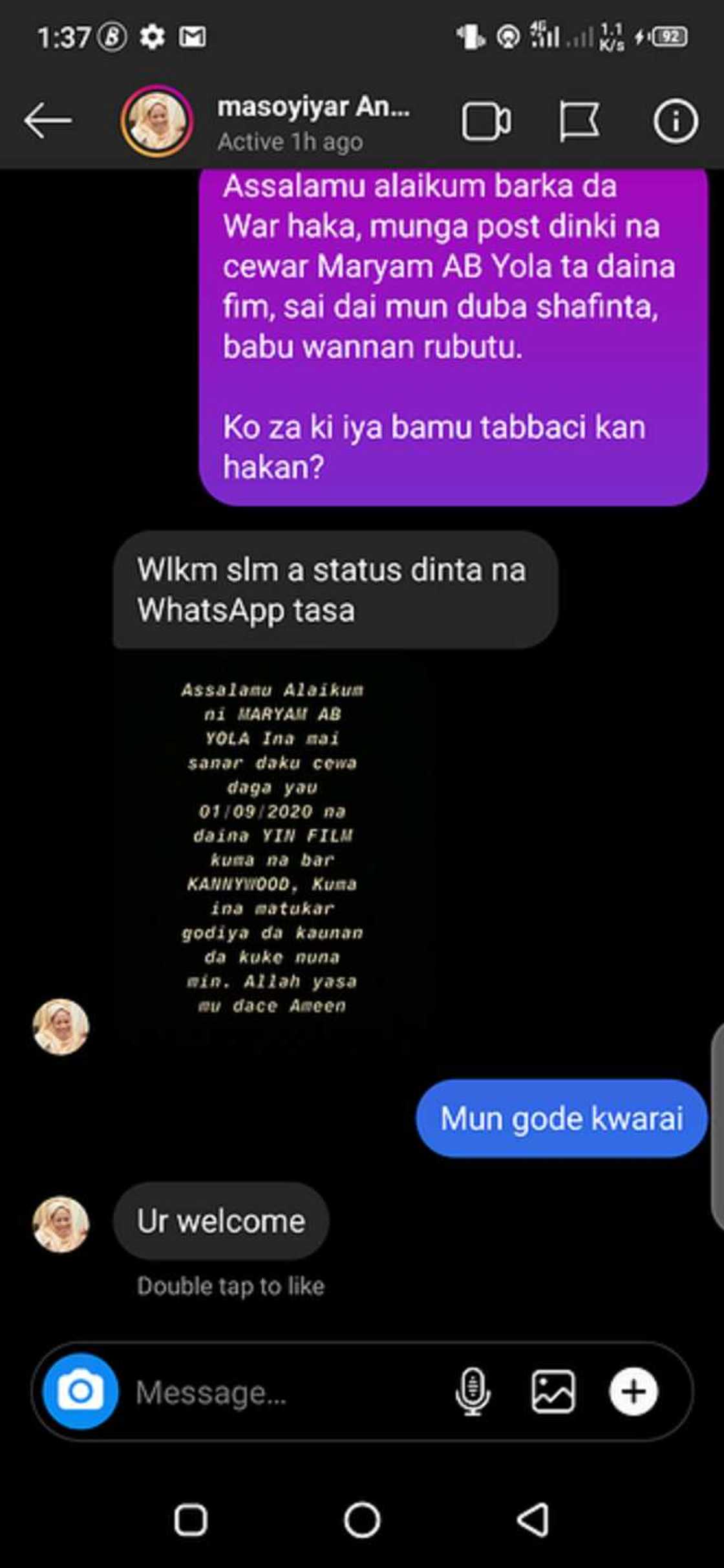Image resolution: width=724 pixels, height=1568 pixels.
Task: Choose a photo from gallery
Action: click(553, 1391)
